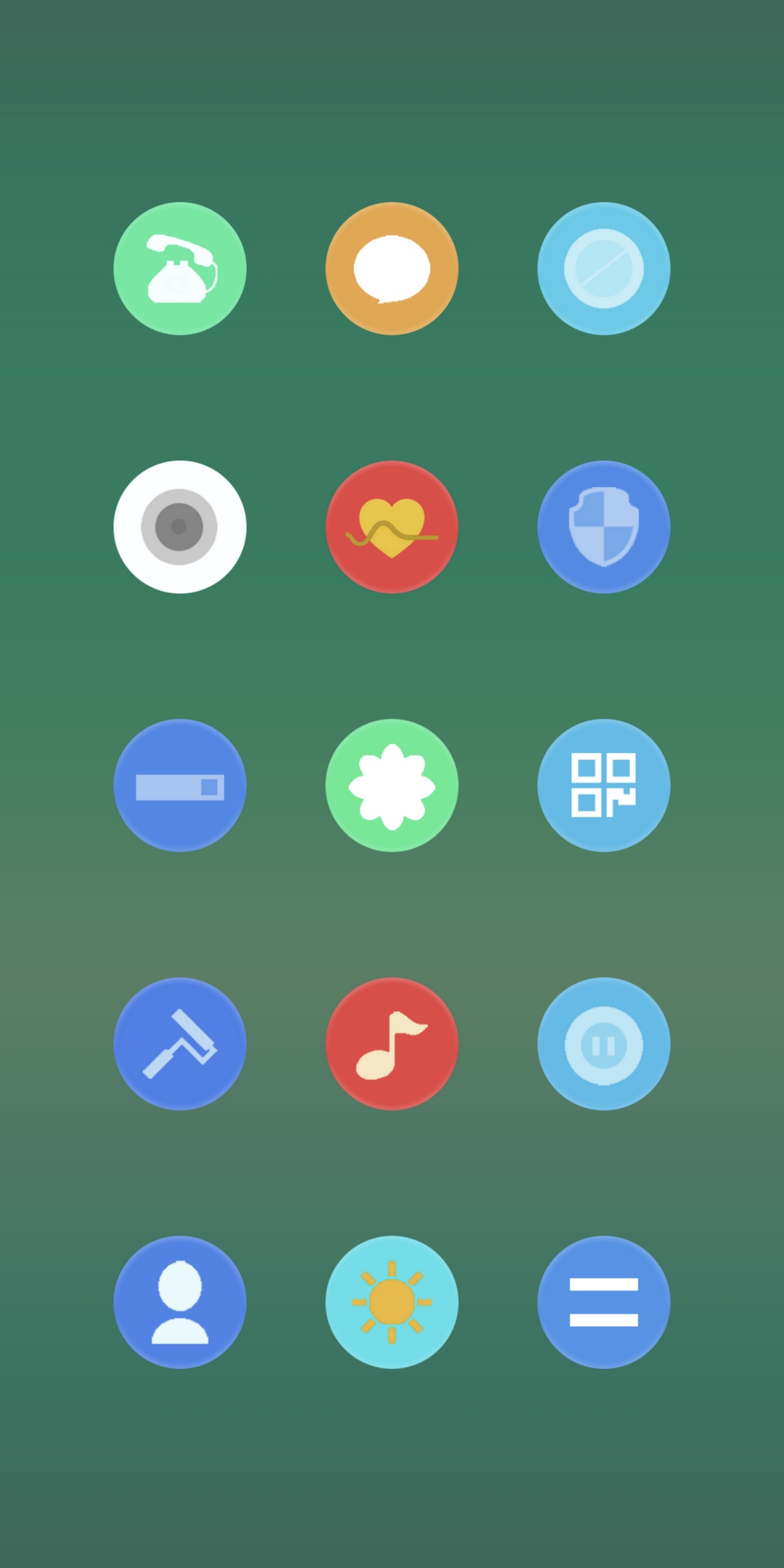Open the blue security shield app

coord(604,527)
